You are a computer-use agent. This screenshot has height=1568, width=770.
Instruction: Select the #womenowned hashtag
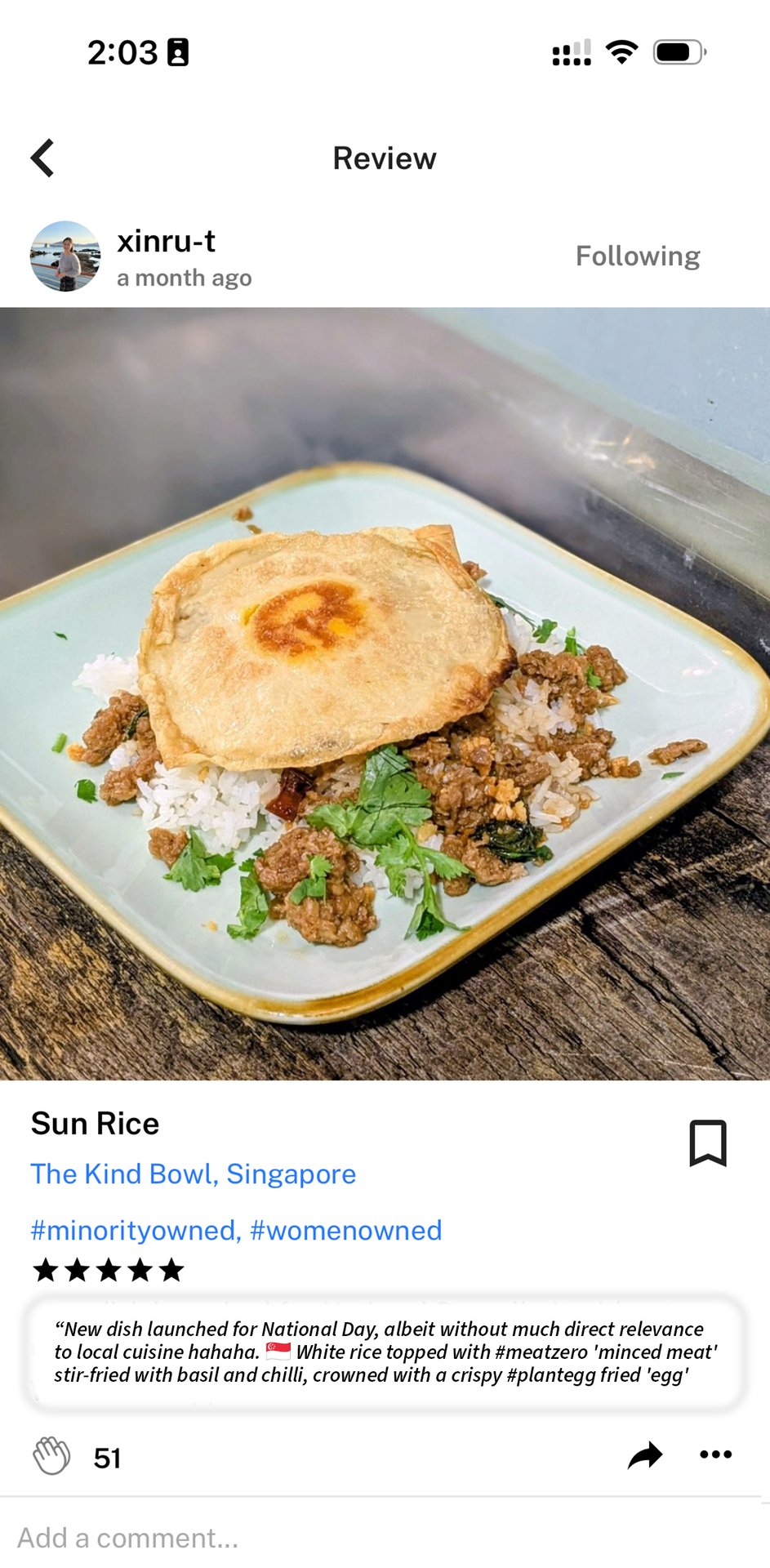pos(346,1231)
